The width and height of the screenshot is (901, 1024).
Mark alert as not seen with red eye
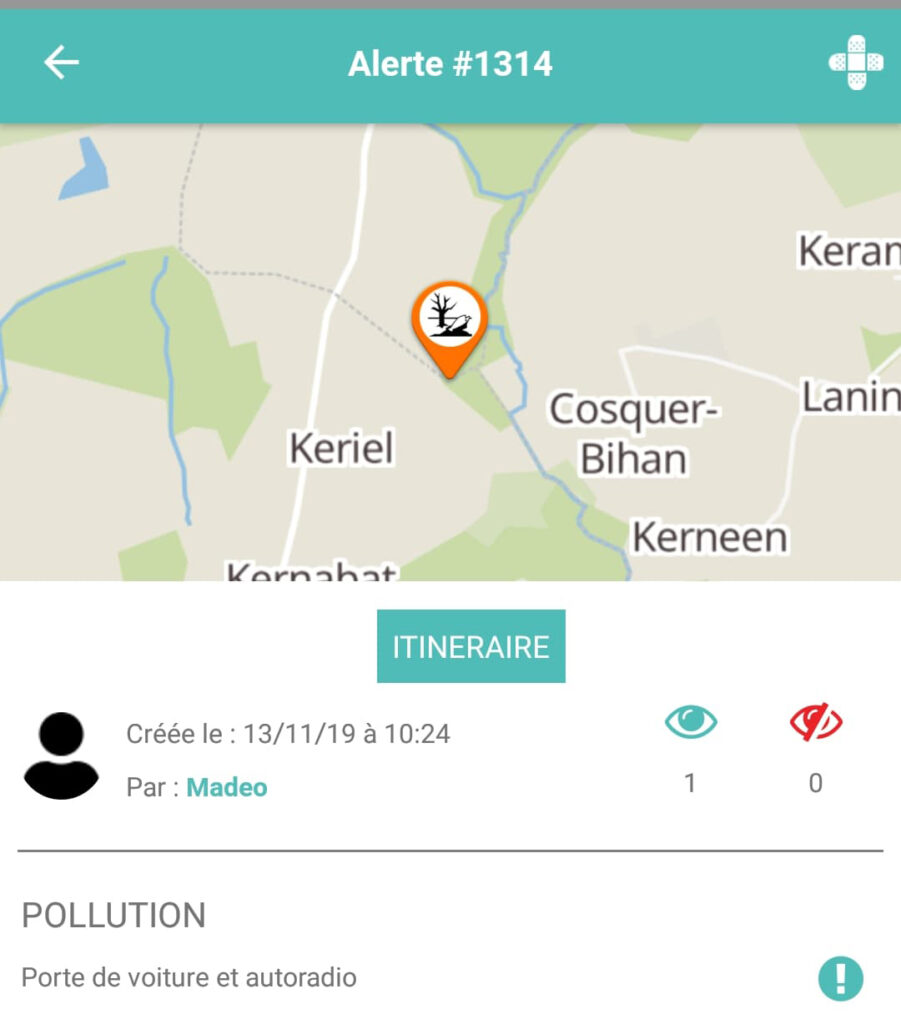pyautogui.click(x=815, y=722)
